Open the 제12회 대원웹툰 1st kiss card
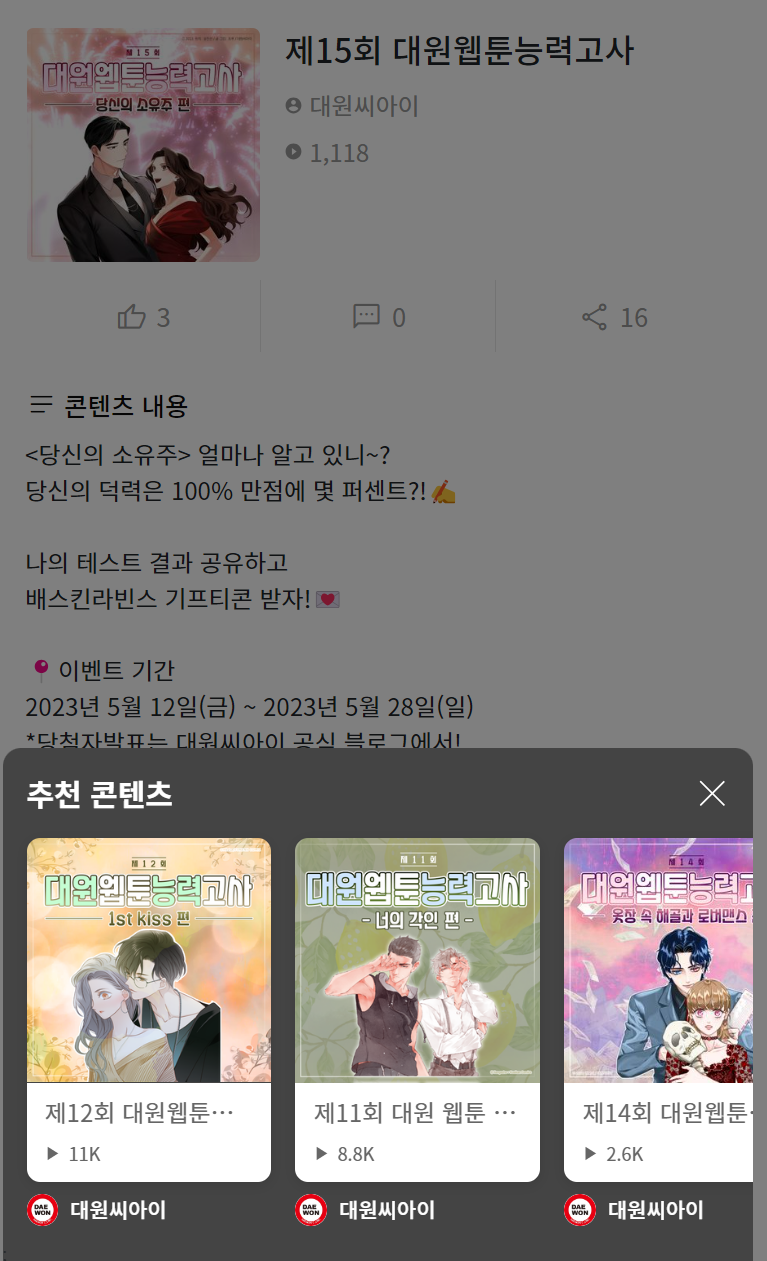Image resolution: width=767 pixels, height=1261 pixels. coord(149,1009)
